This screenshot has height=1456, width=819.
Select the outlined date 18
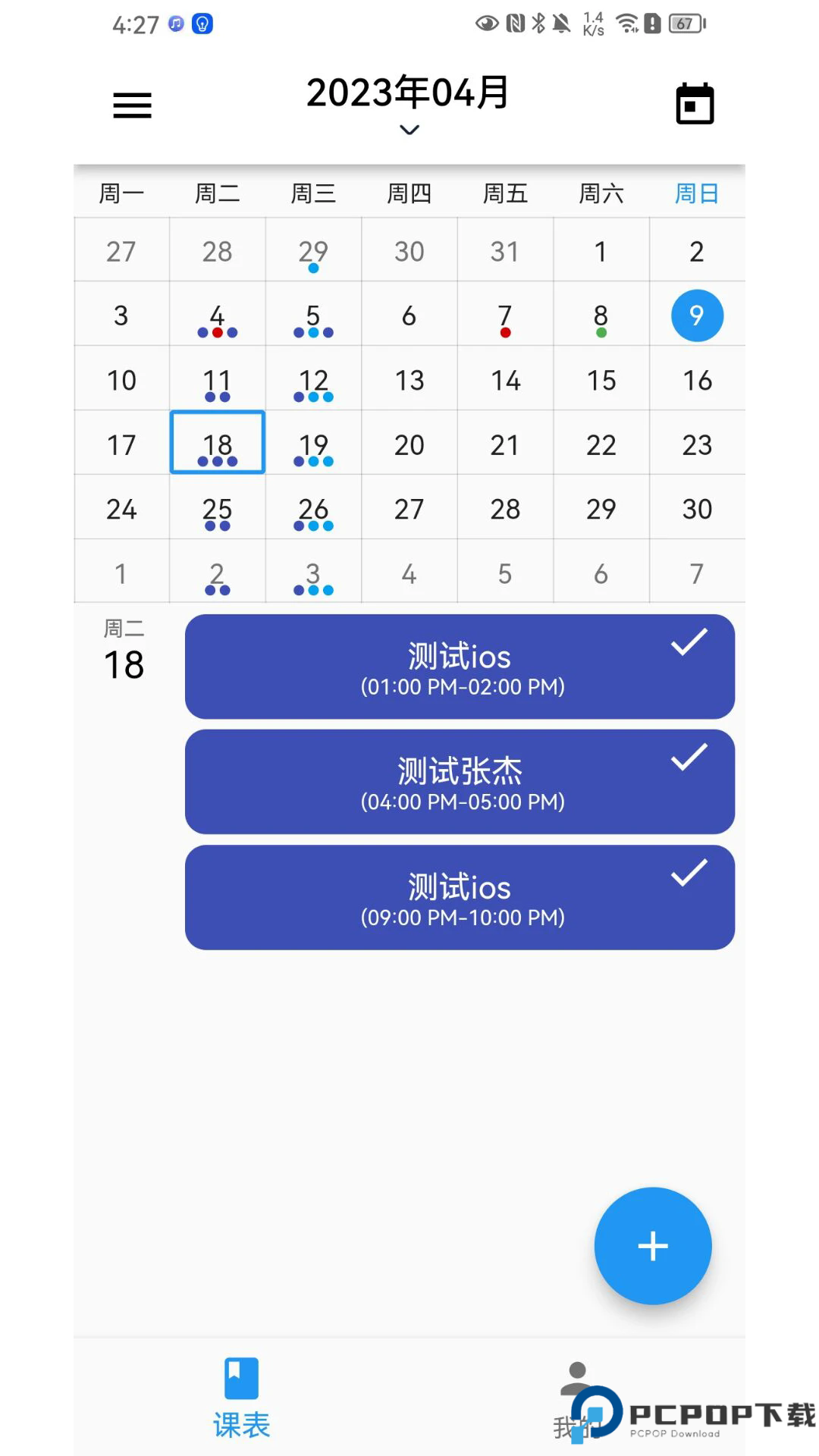[x=217, y=444]
